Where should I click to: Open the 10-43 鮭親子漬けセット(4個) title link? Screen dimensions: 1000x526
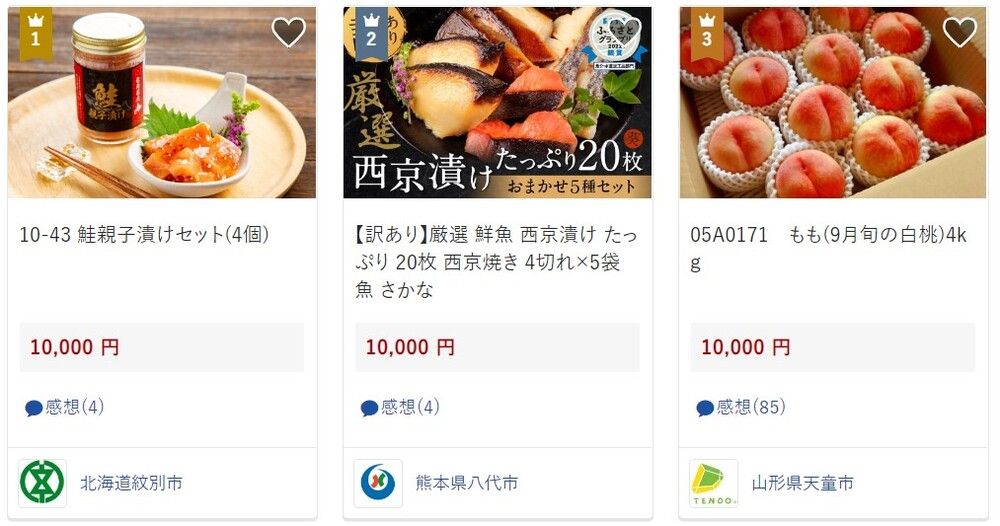tap(144, 235)
